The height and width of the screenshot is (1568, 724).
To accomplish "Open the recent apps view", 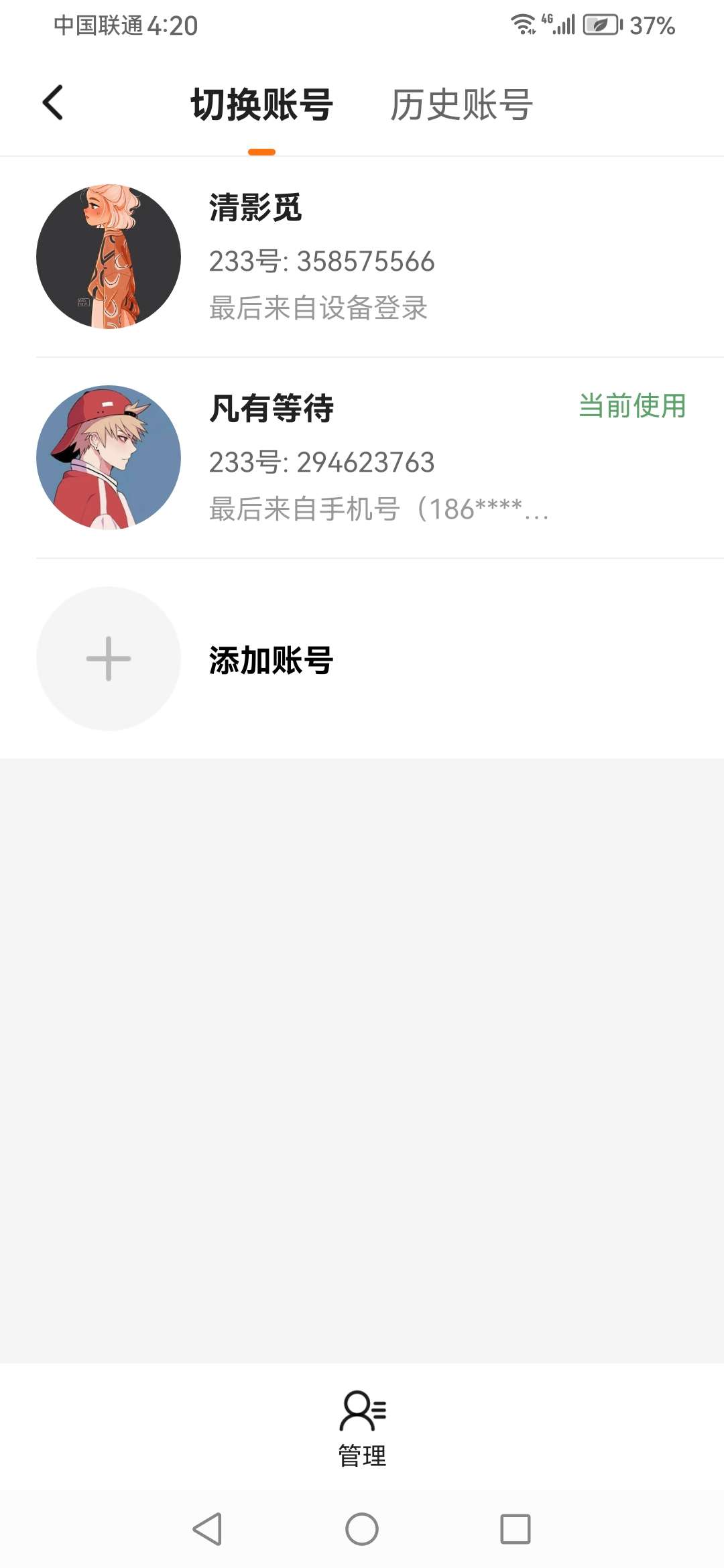I will click(x=516, y=1529).
